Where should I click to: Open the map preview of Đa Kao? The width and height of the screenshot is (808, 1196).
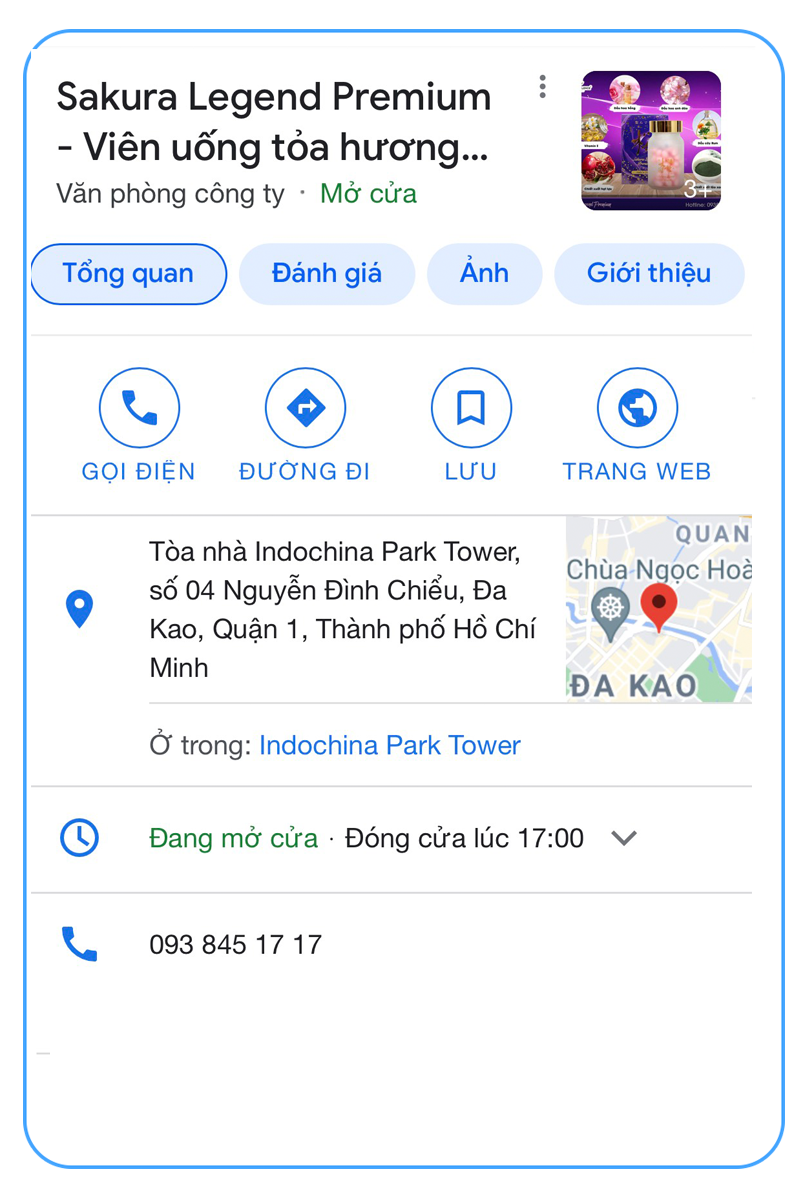pyautogui.click(x=658, y=609)
